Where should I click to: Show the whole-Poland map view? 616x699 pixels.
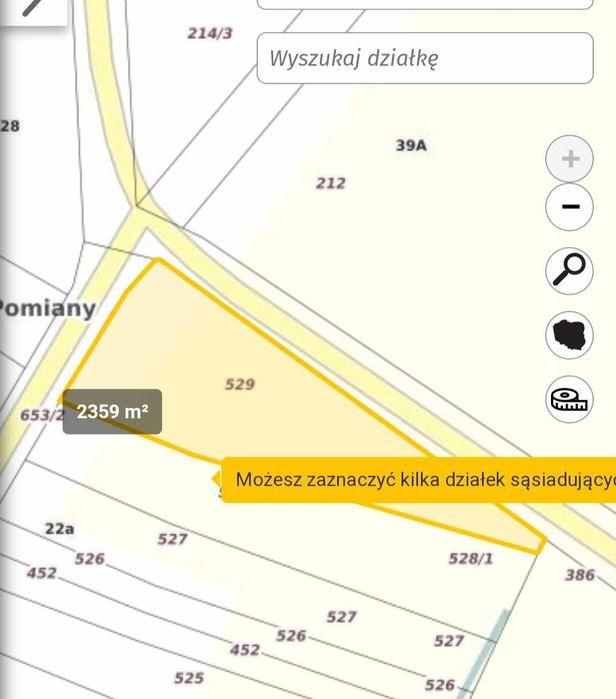point(570,334)
